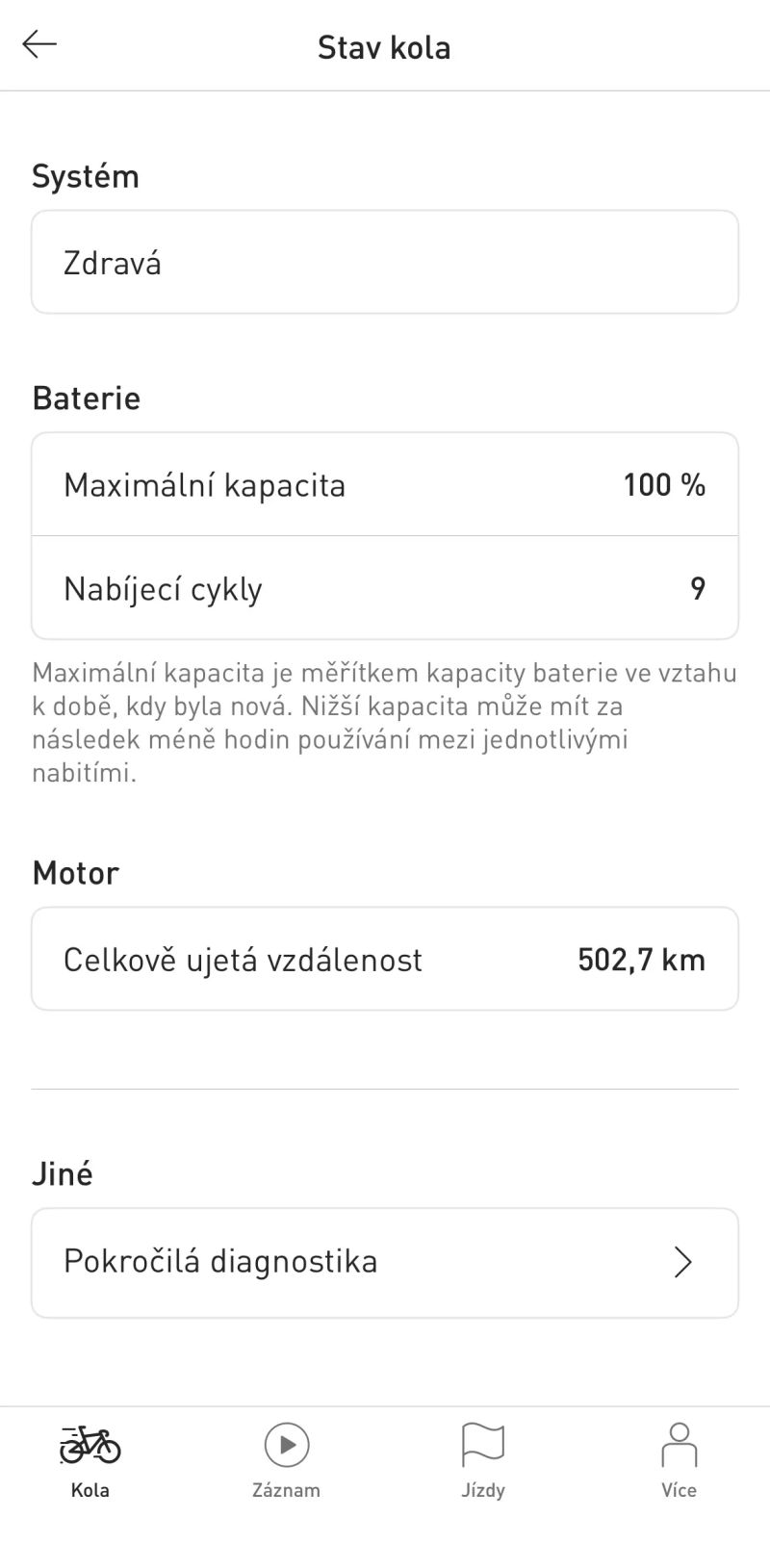Tap the Nabíjecí cykly row
Screen dimensions: 770x1568
click(385, 587)
